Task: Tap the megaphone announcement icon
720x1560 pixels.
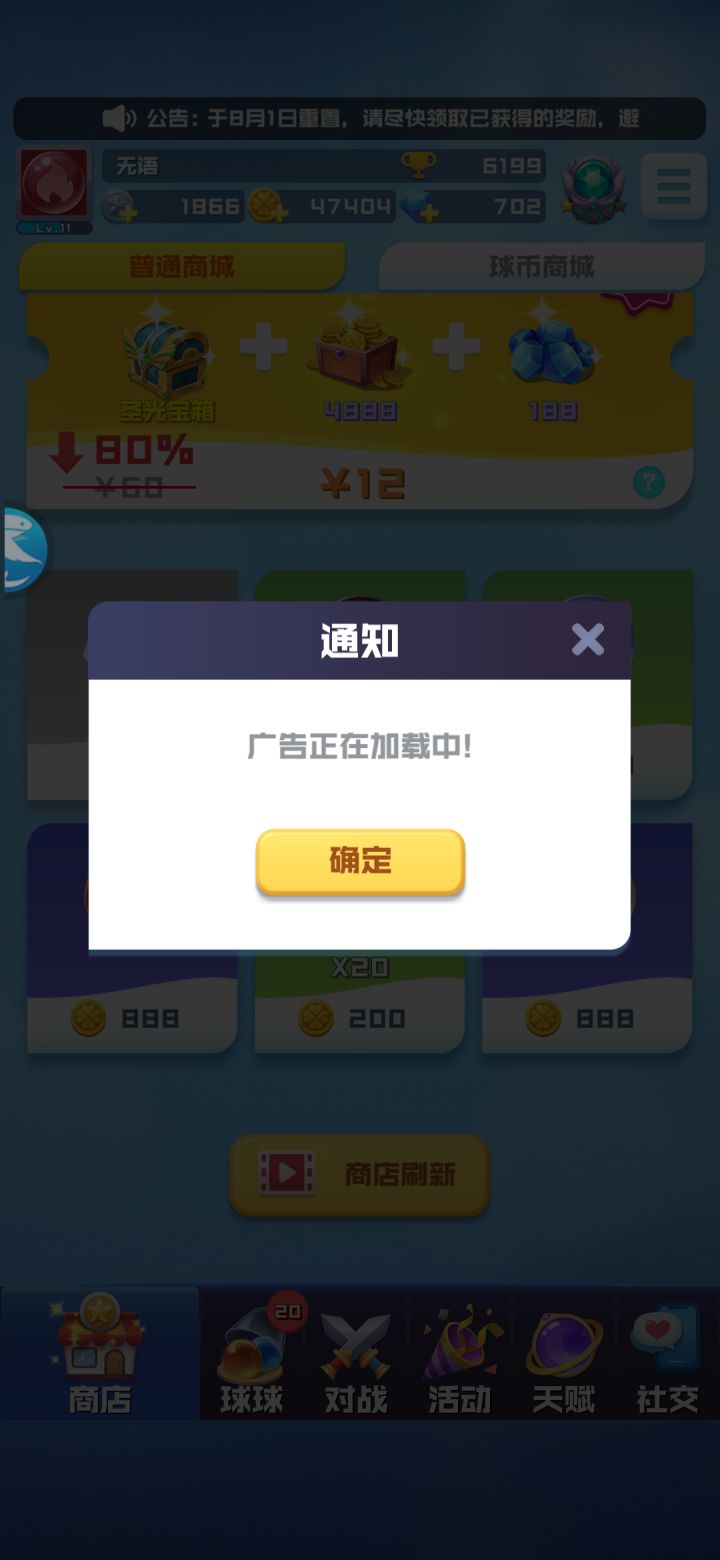Action: (x=118, y=118)
